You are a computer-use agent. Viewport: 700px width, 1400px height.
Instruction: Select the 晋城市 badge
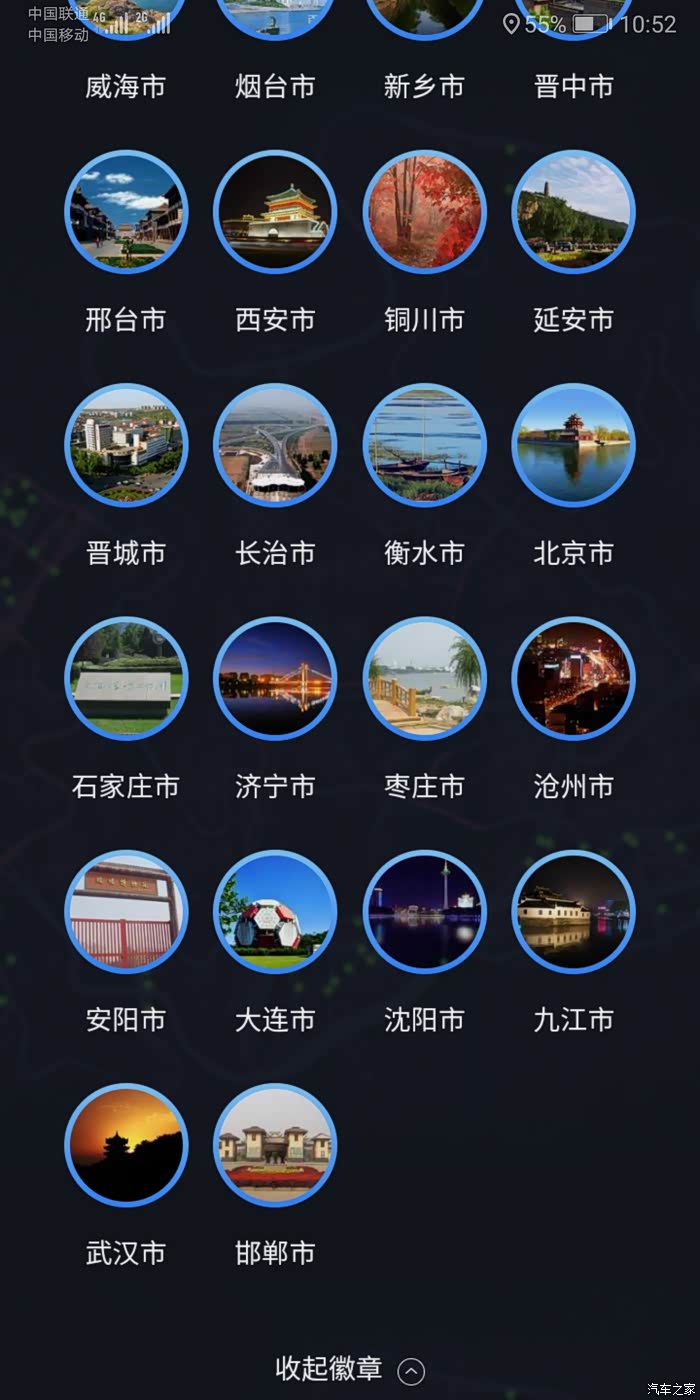(x=126, y=445)
